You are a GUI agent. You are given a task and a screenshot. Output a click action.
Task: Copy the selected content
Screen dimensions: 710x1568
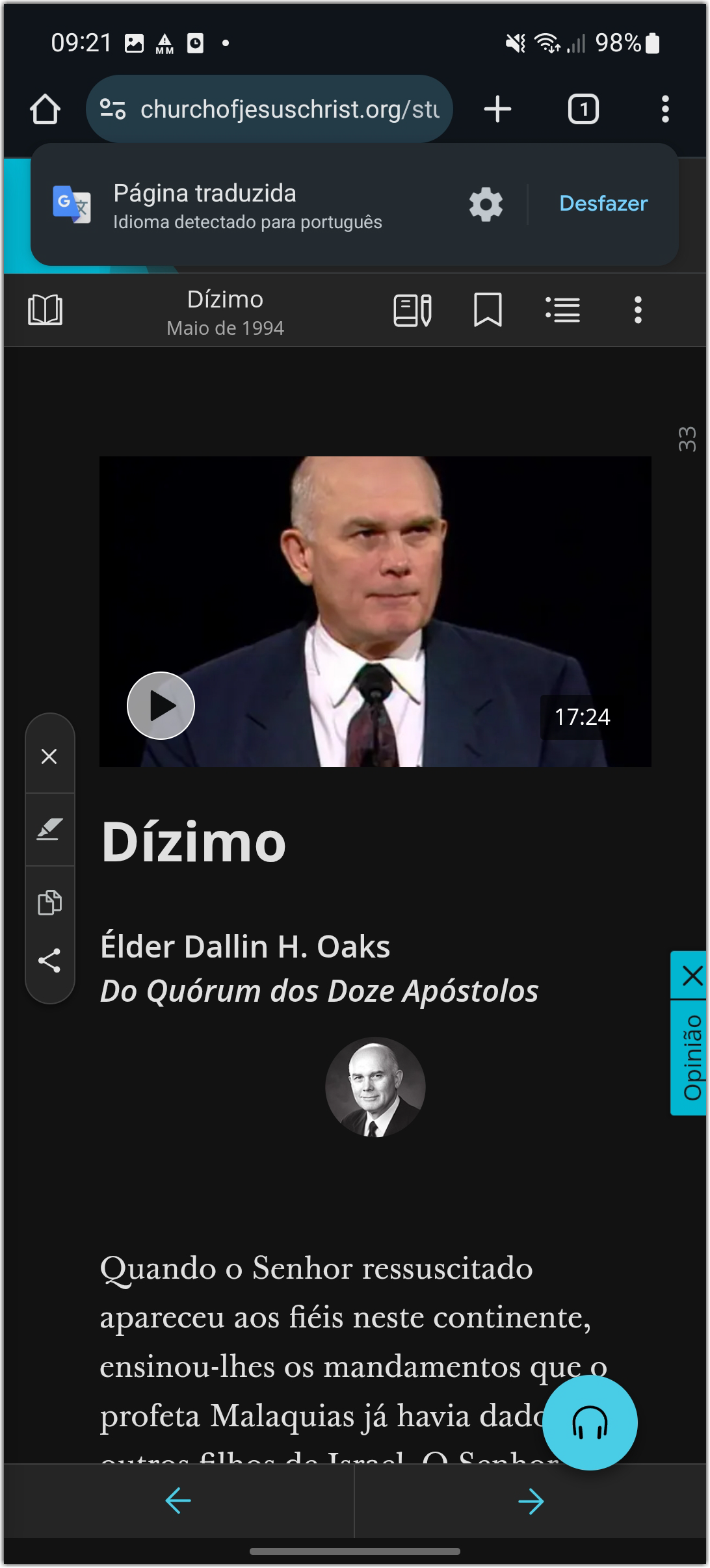[x=49, y=902]
